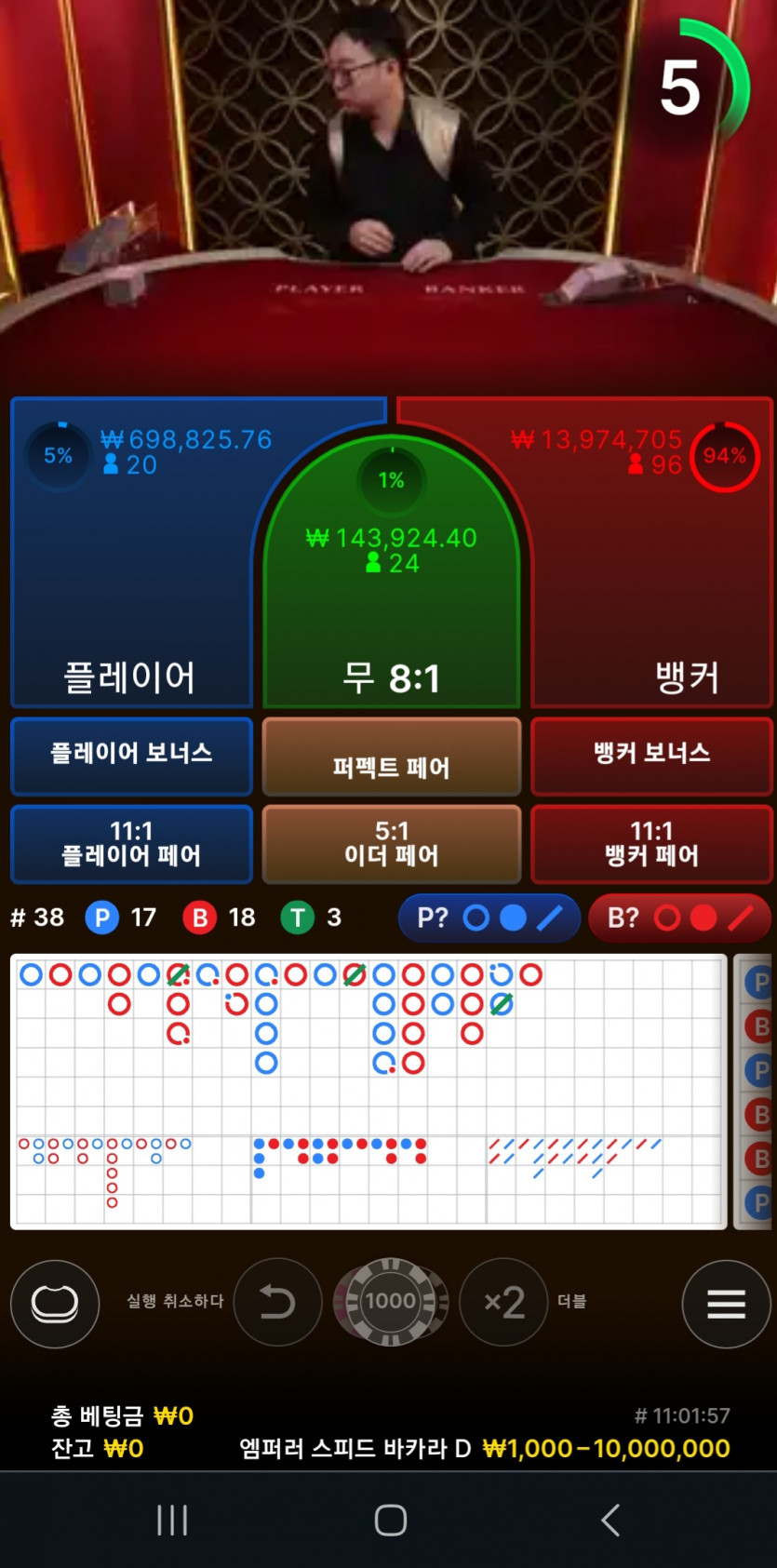Go to the home screen

click(390, 1521)
